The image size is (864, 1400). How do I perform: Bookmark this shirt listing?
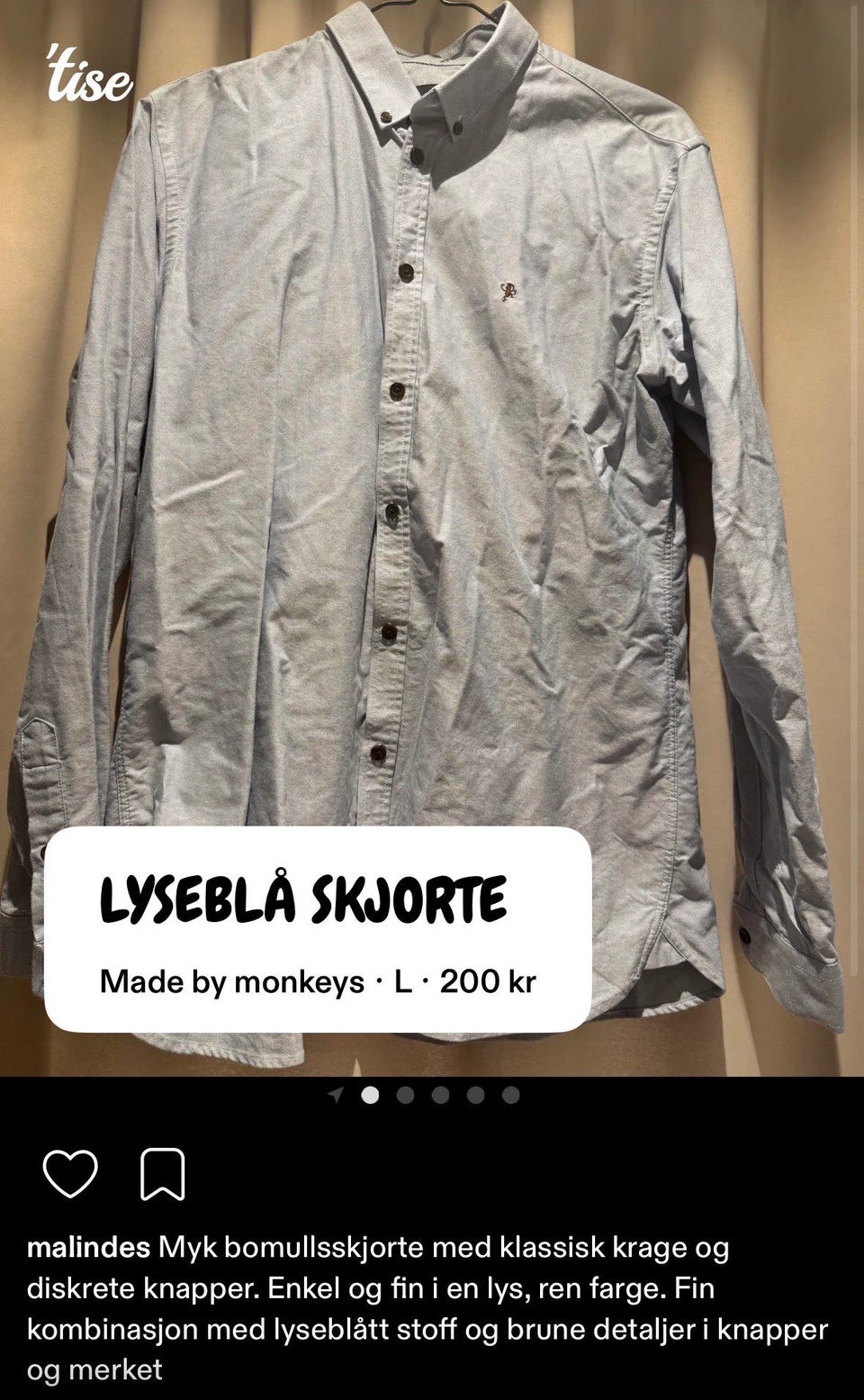(163, 1174)
